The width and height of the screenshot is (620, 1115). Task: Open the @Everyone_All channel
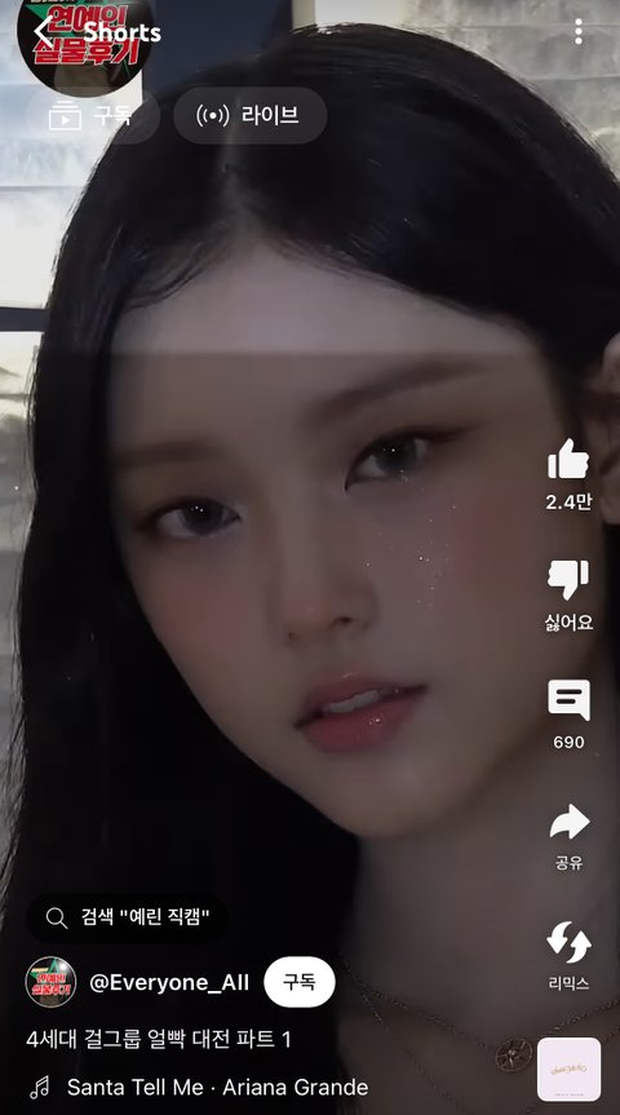[x=169, y=981]
